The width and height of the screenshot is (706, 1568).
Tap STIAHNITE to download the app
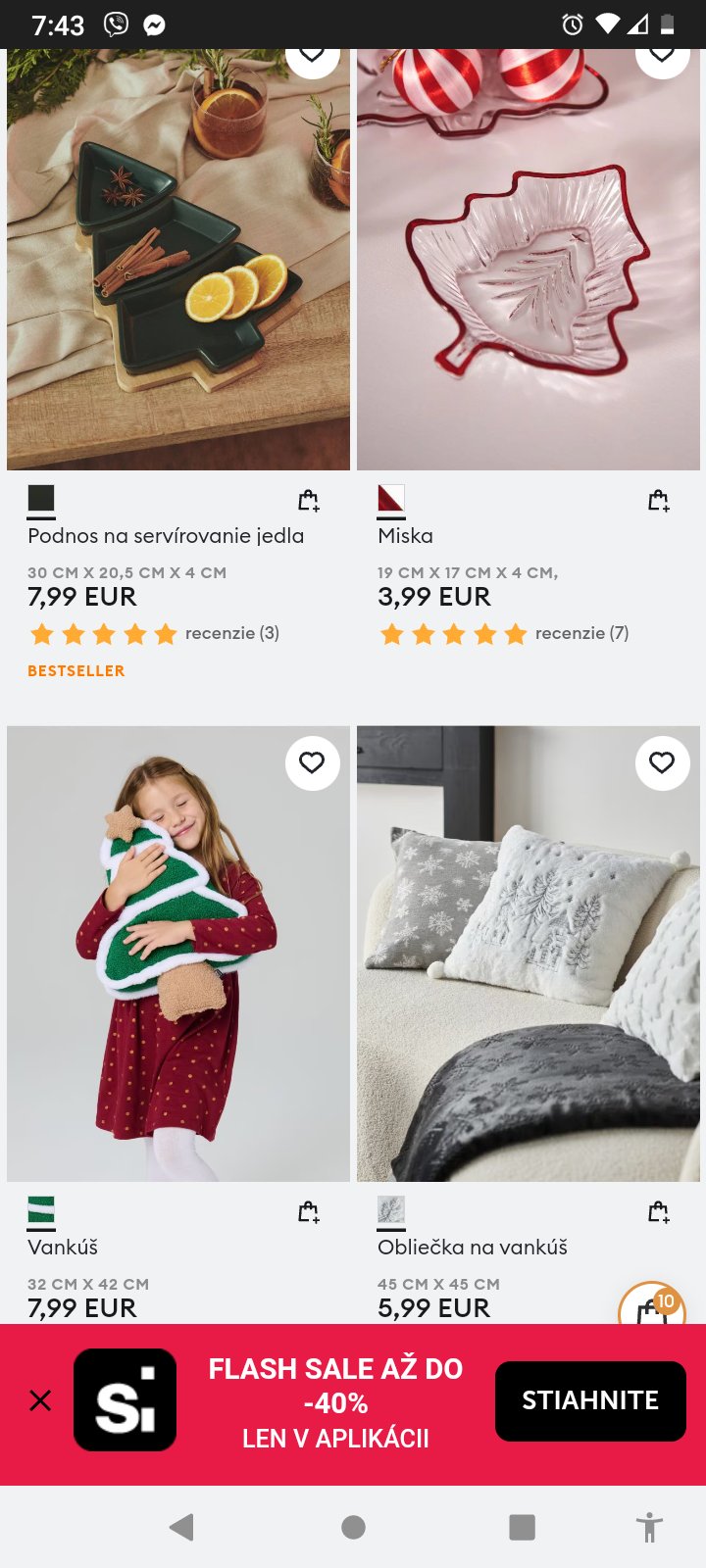pos(590,1400)
